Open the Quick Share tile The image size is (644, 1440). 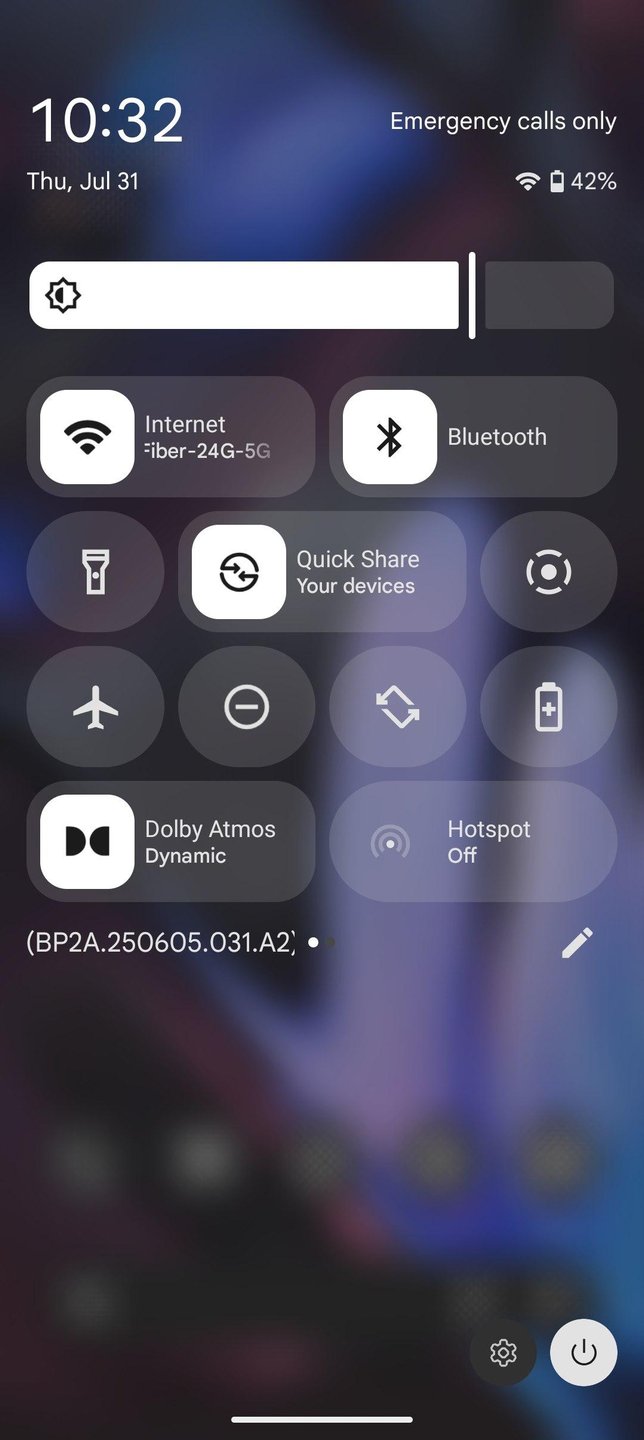(239, 572)
